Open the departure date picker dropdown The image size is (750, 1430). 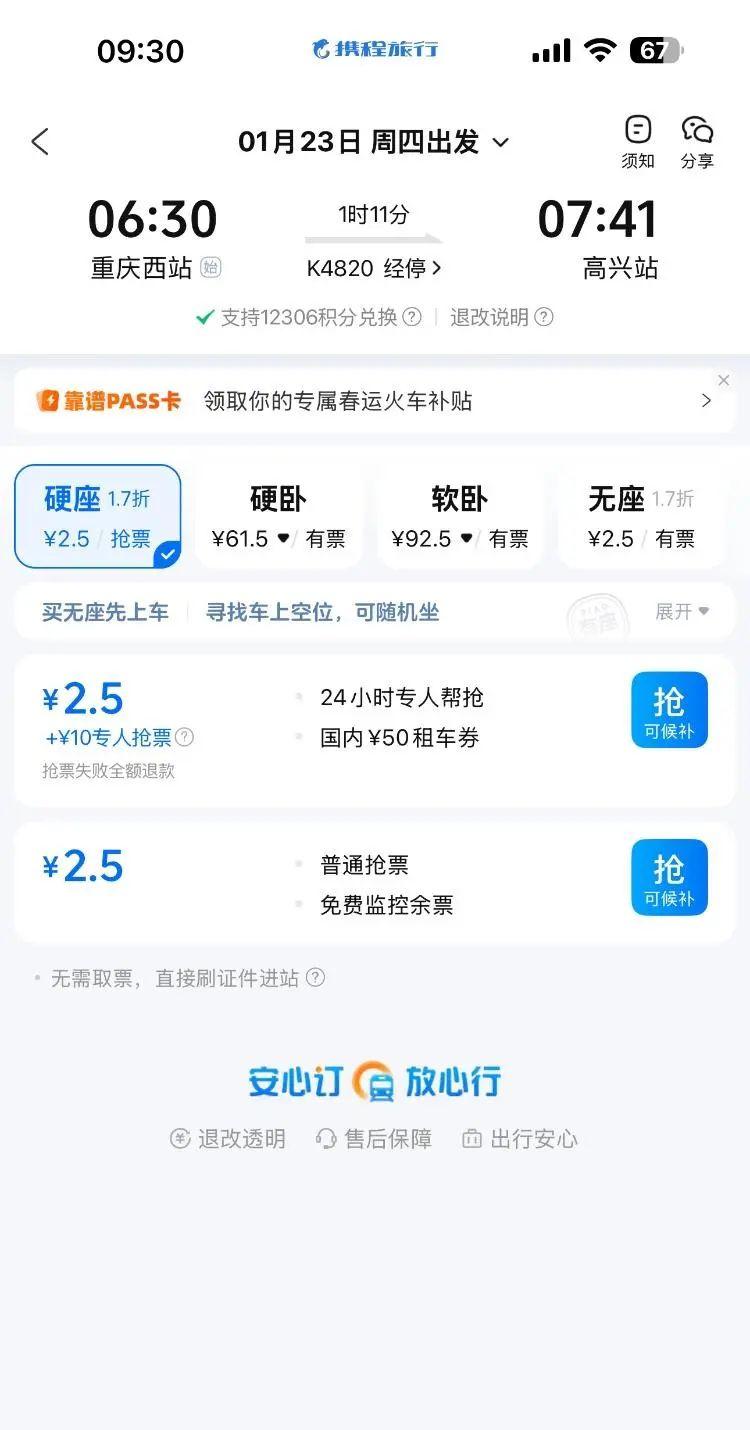coord(498,142)
